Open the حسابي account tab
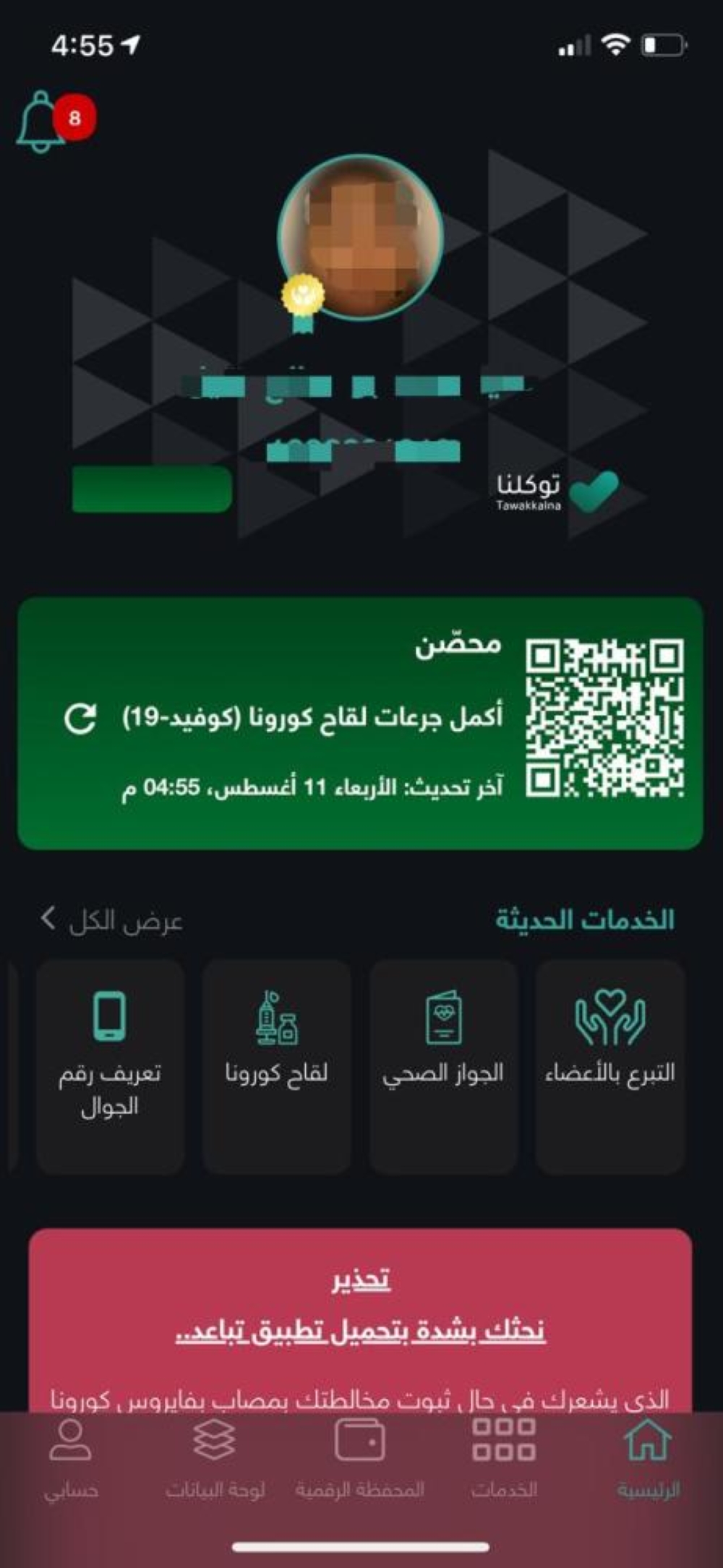 tap(70, 1457)
